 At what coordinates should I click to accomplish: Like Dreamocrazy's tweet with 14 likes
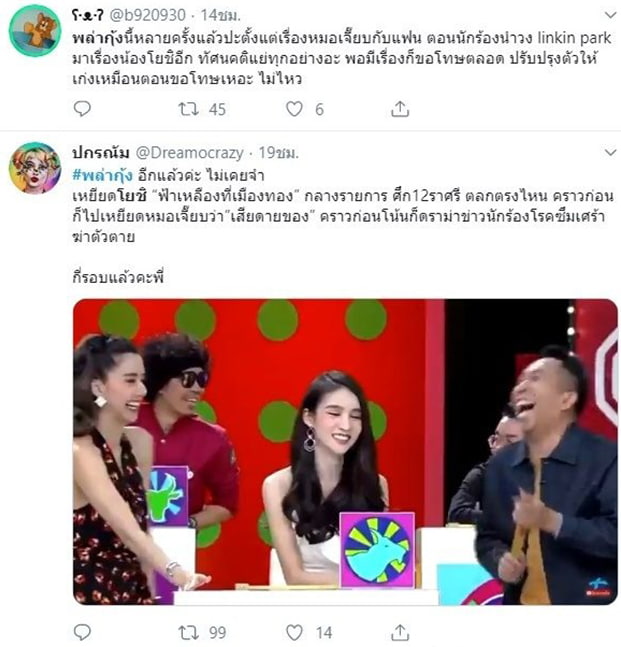pos(295,631)
